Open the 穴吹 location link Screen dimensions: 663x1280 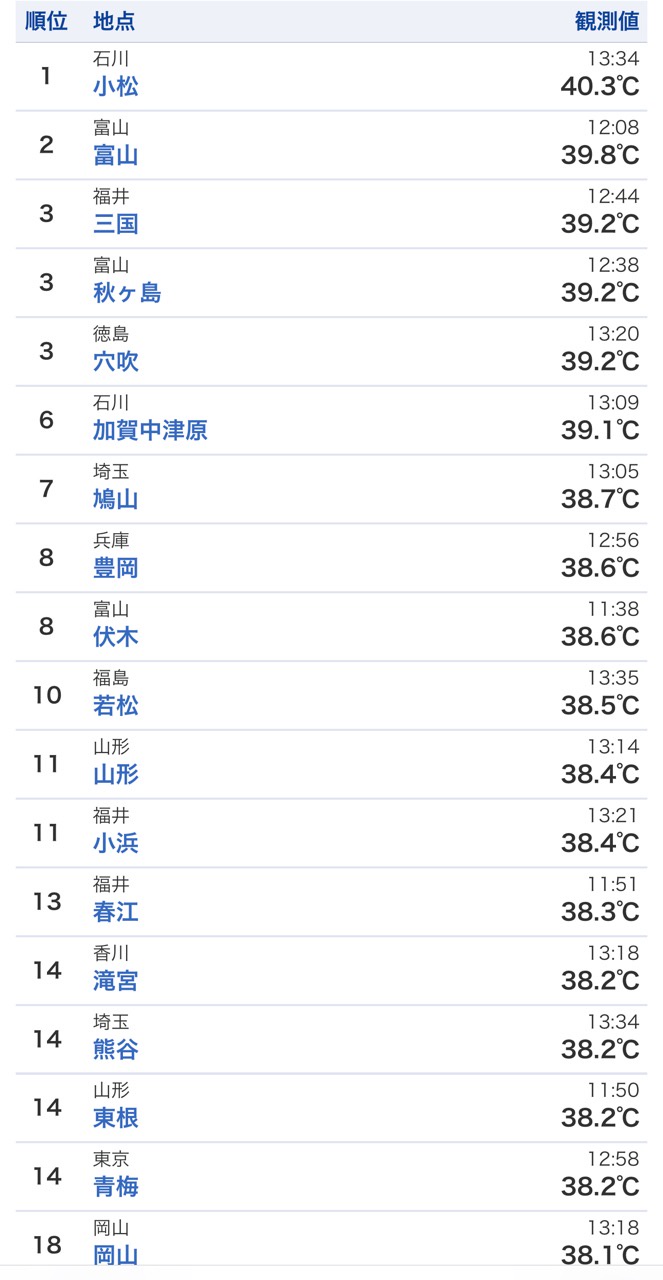(x=116, y=362)
